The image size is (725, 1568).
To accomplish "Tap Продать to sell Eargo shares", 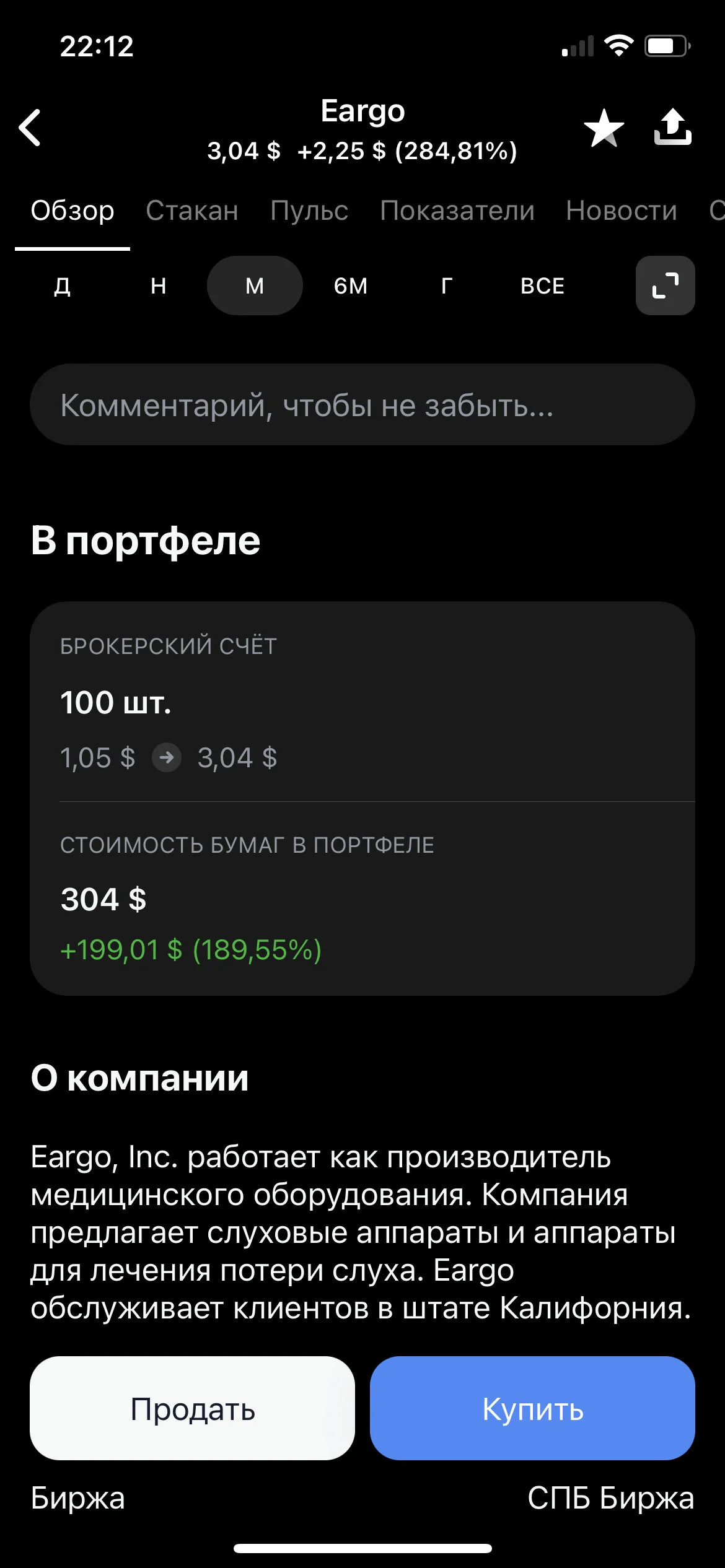I will pyautogui.click(x=193, y=1409).
